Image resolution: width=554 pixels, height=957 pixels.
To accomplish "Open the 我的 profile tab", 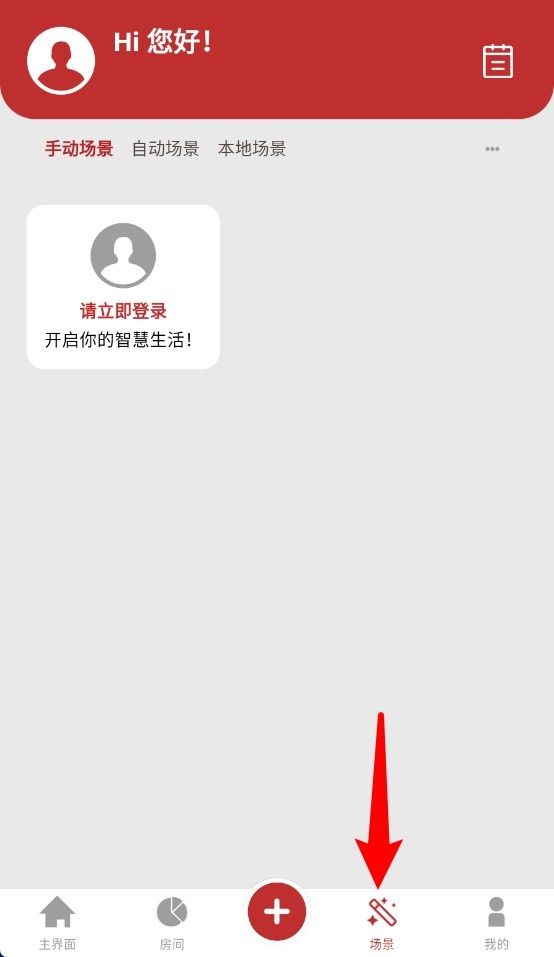I will [496, 922].
